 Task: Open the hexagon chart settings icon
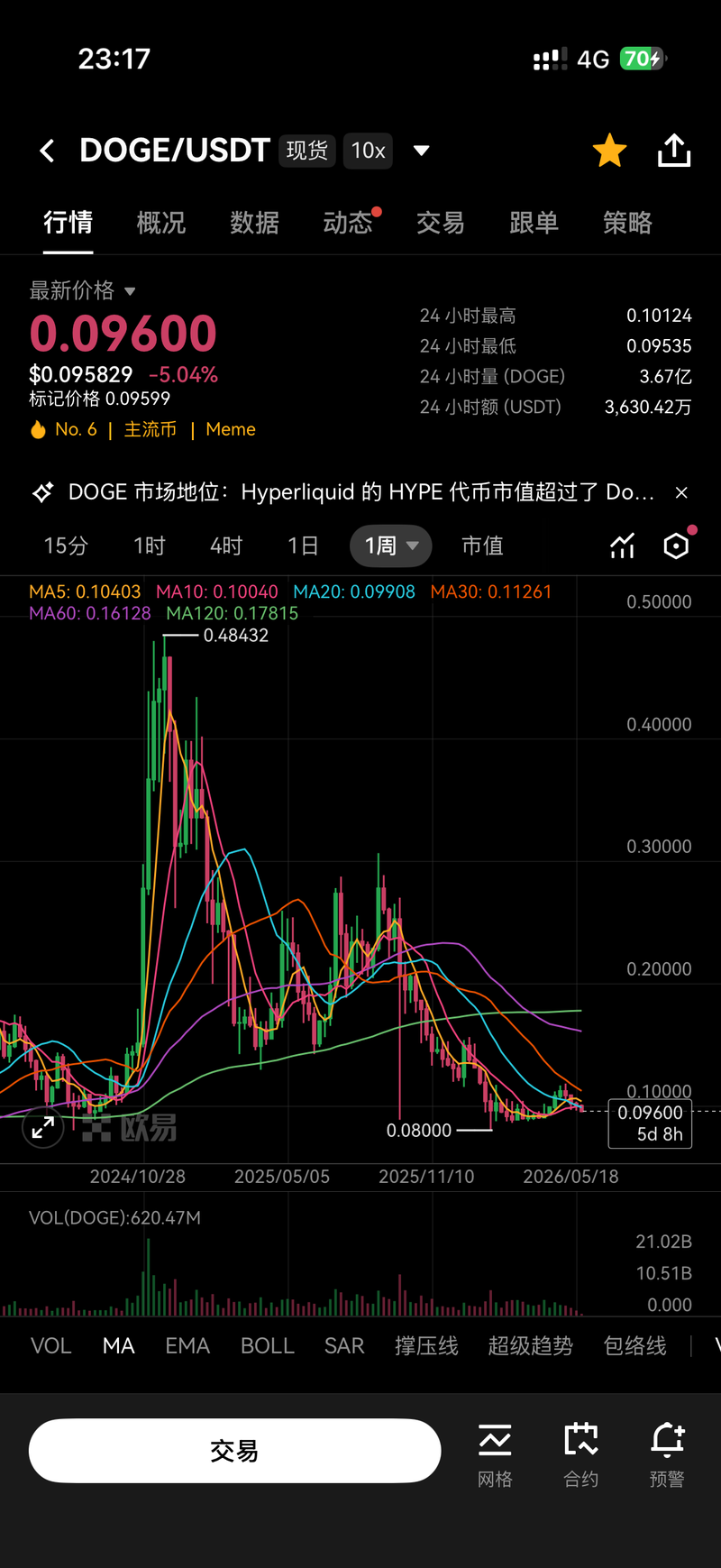pyautogui.click(x=676, y=546)
